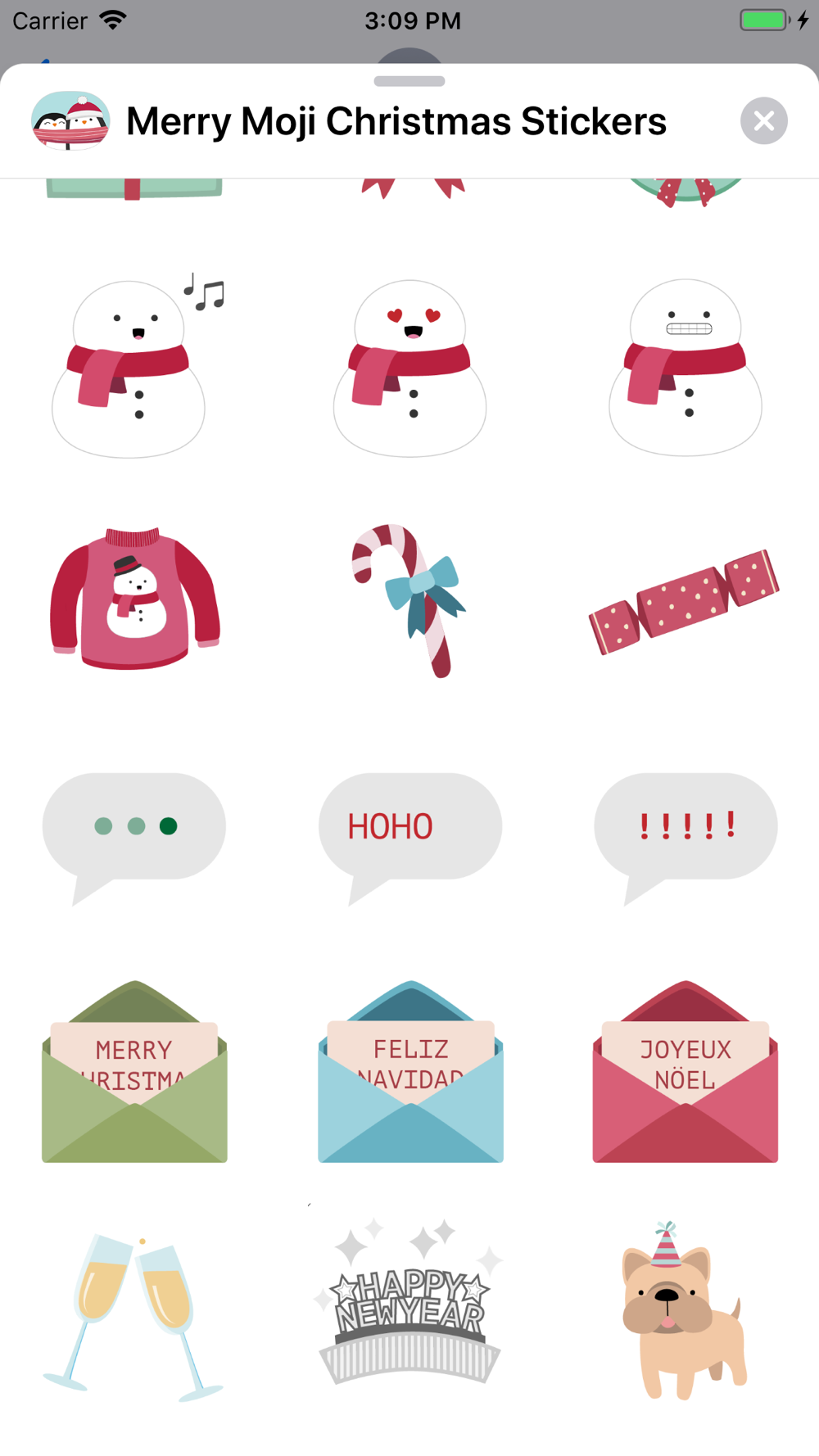The height and width of the screenshot is (1456, 819).
Task: Select the snowman Christmas sweater sticker
Action: (x=135, y=599)
